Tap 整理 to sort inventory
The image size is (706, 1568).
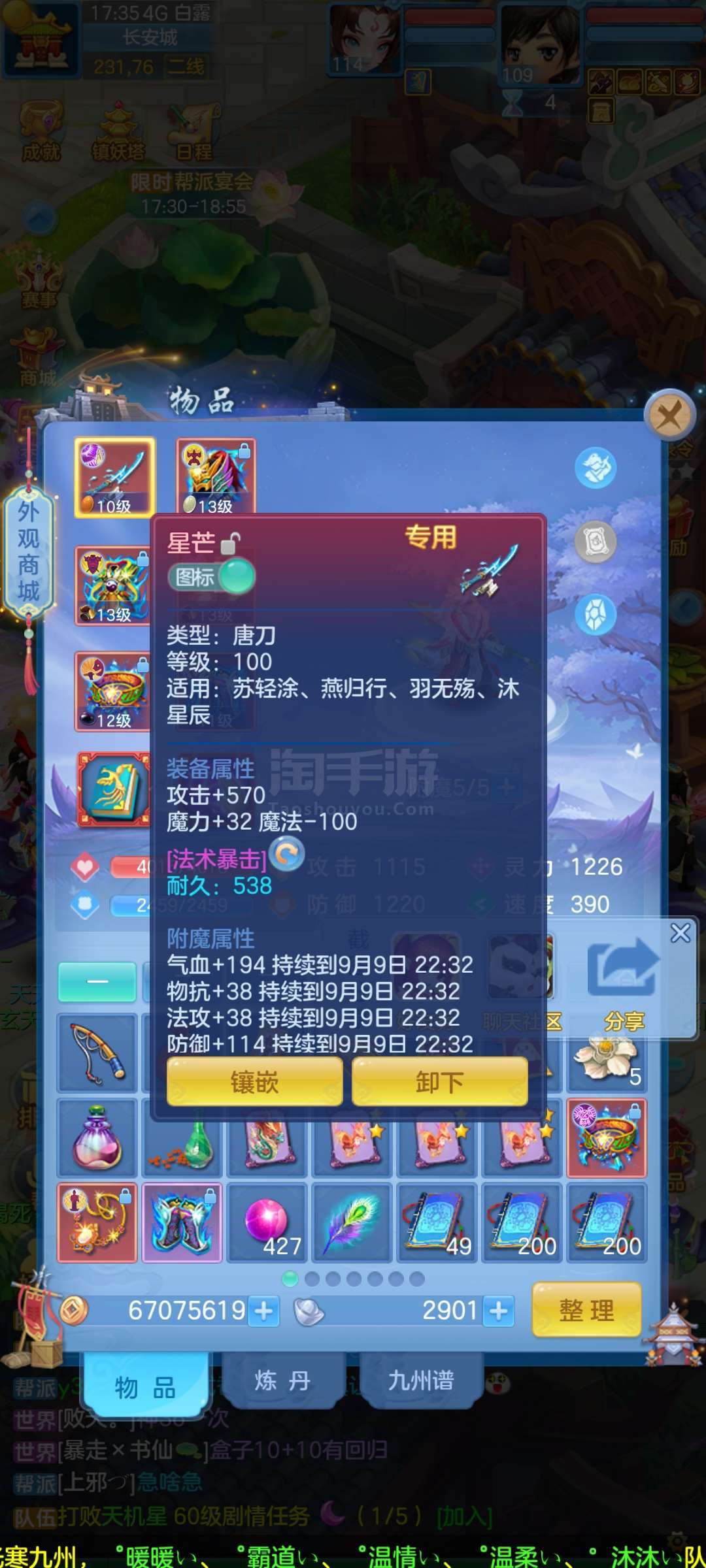[x=586, y=1310]
